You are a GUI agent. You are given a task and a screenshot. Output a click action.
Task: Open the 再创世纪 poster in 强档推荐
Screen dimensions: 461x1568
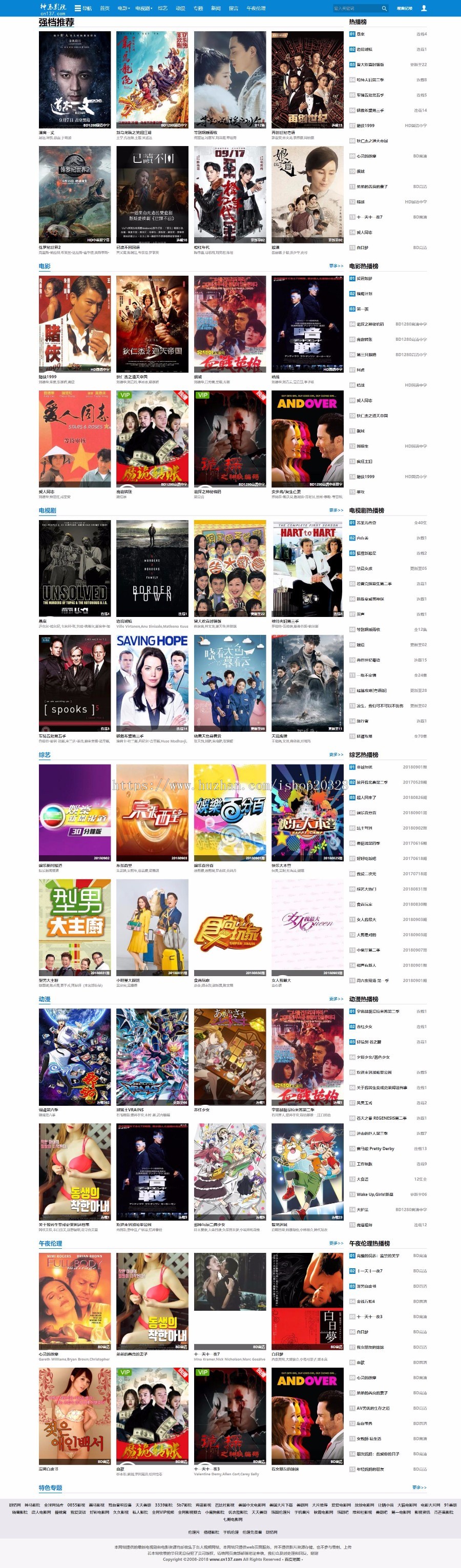307,80
